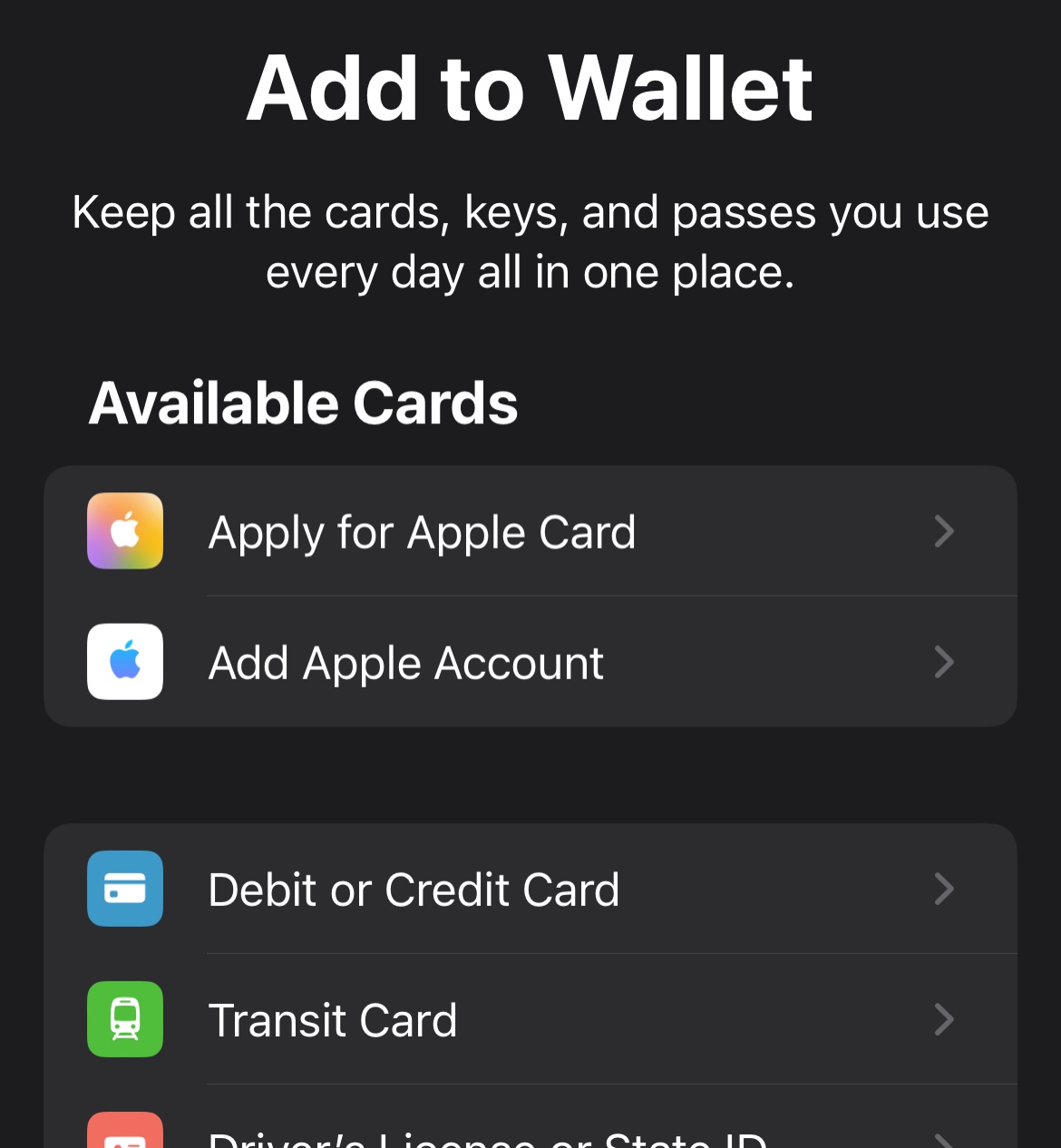Viewport: 1061px width, 1148px height.
Task: Open the Transit Card option
Action: pyautogui.click(x=530, y=1019)
